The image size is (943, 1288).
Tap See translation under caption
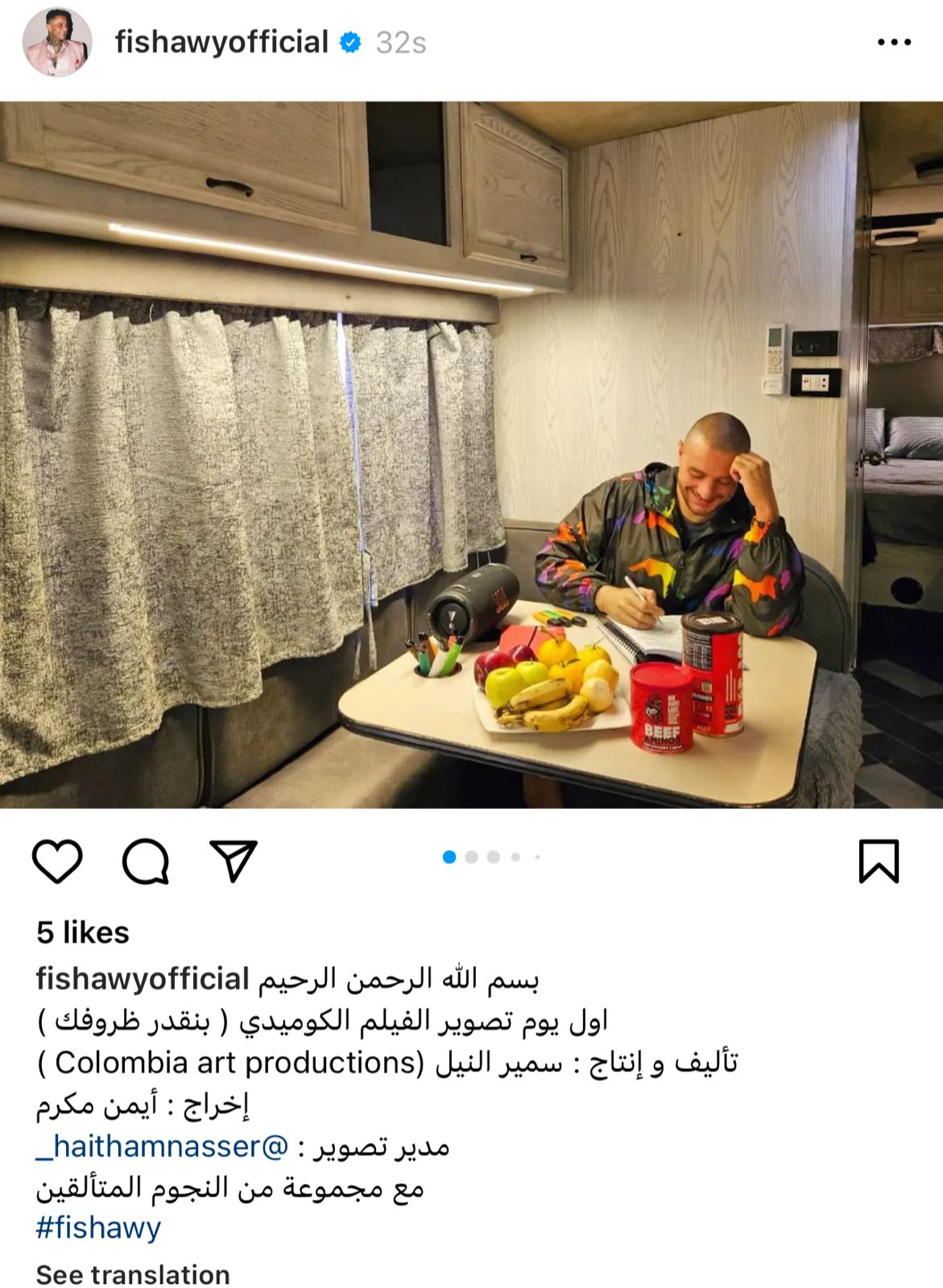coord(133,1274)
